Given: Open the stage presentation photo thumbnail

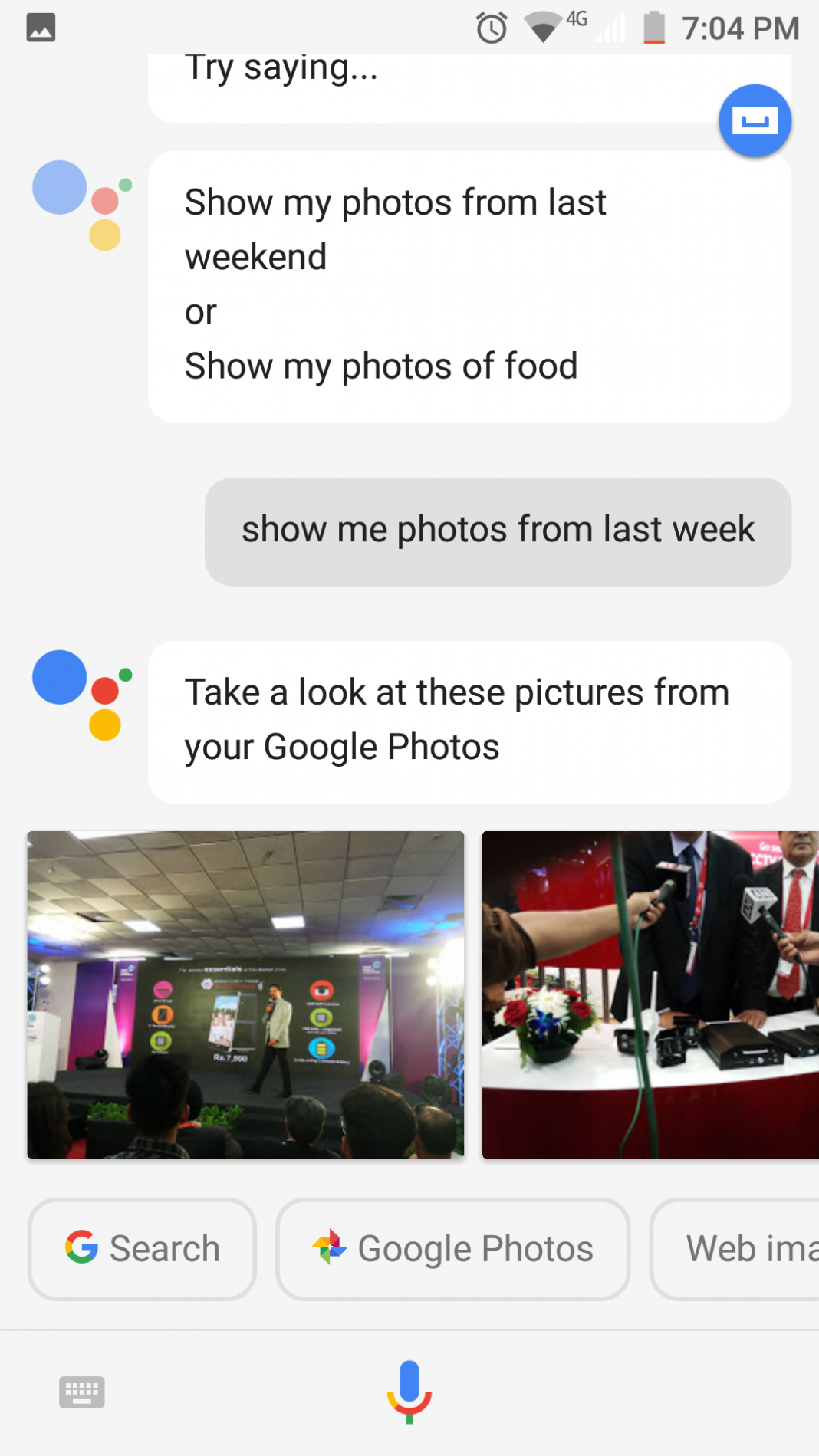Looking at the screenshot, I should pos(245,994).
